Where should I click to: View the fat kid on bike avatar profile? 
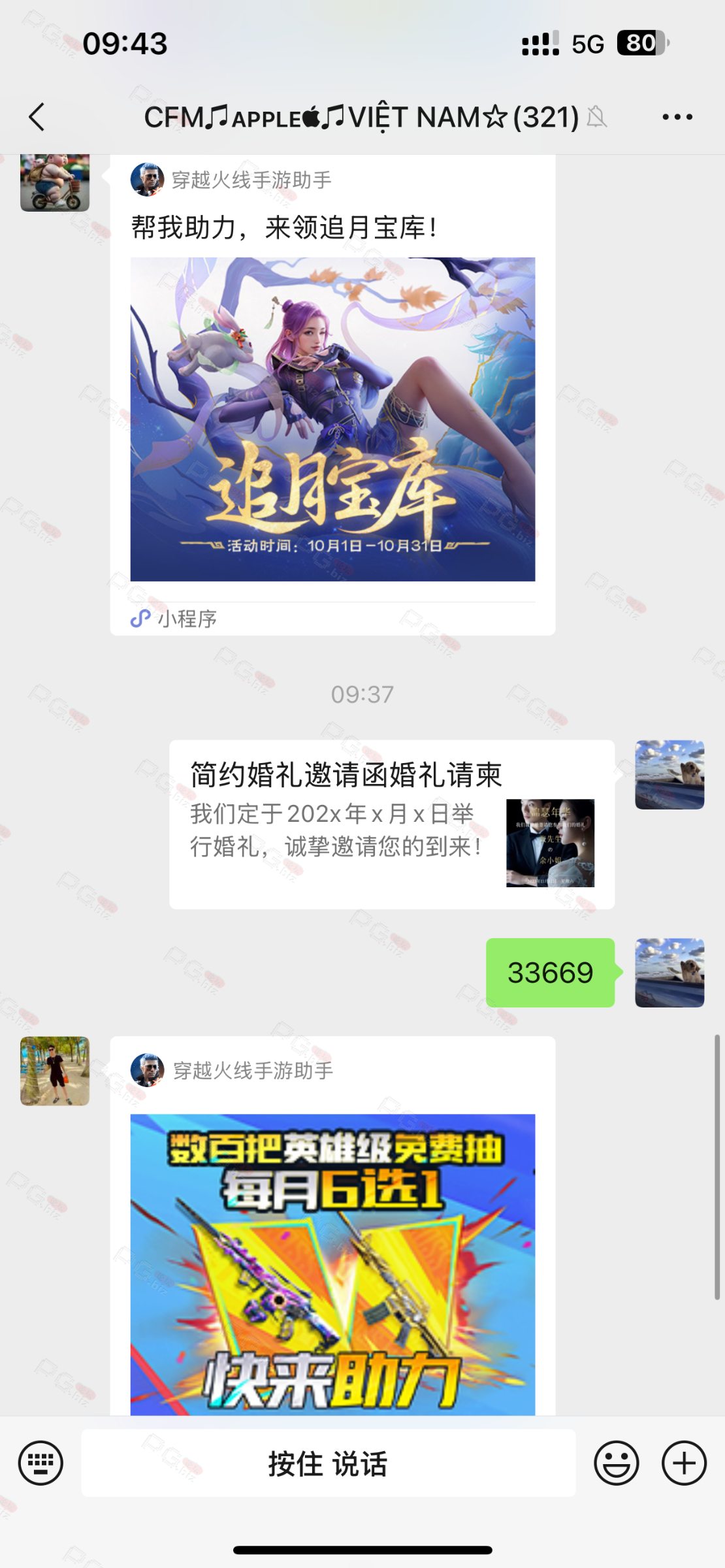click(x=55, y=183)
